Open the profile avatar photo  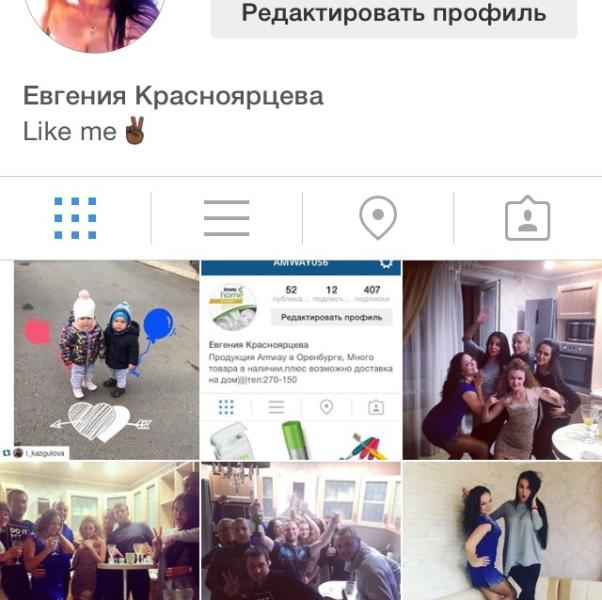(x=95, y=23)
